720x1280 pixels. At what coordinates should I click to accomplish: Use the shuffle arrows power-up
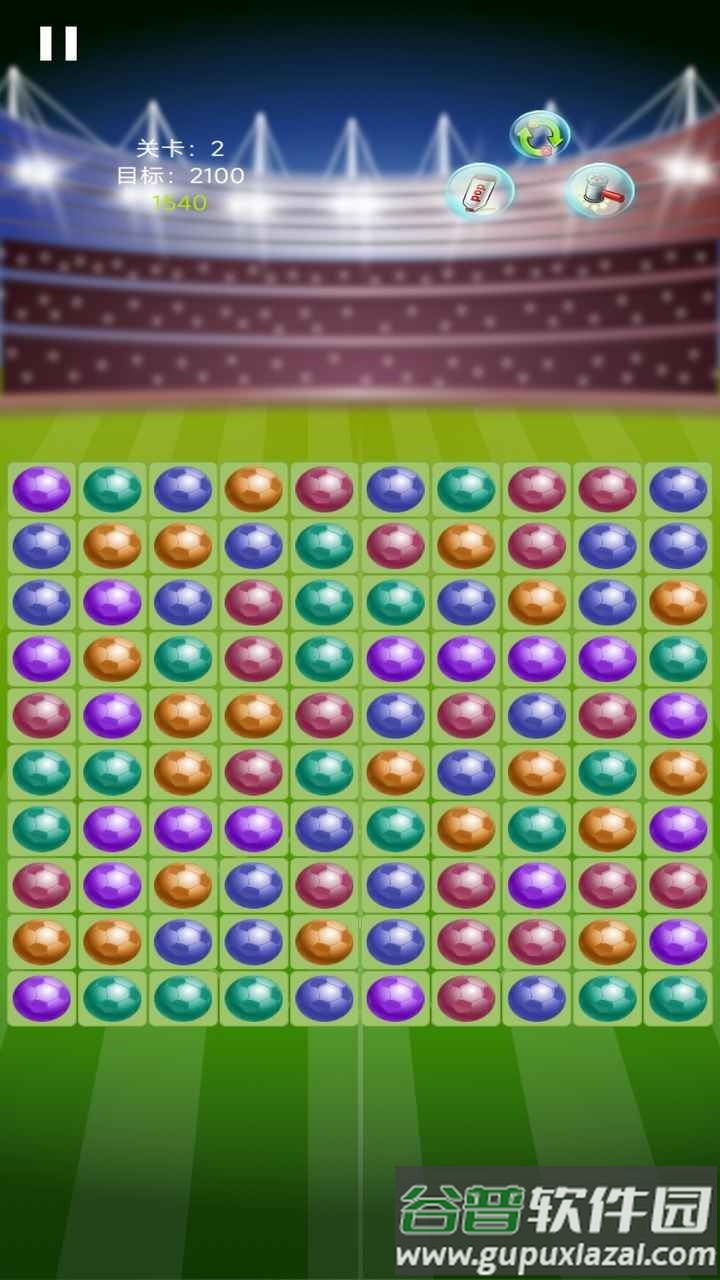pyautogui.click(x=540, y=134)
